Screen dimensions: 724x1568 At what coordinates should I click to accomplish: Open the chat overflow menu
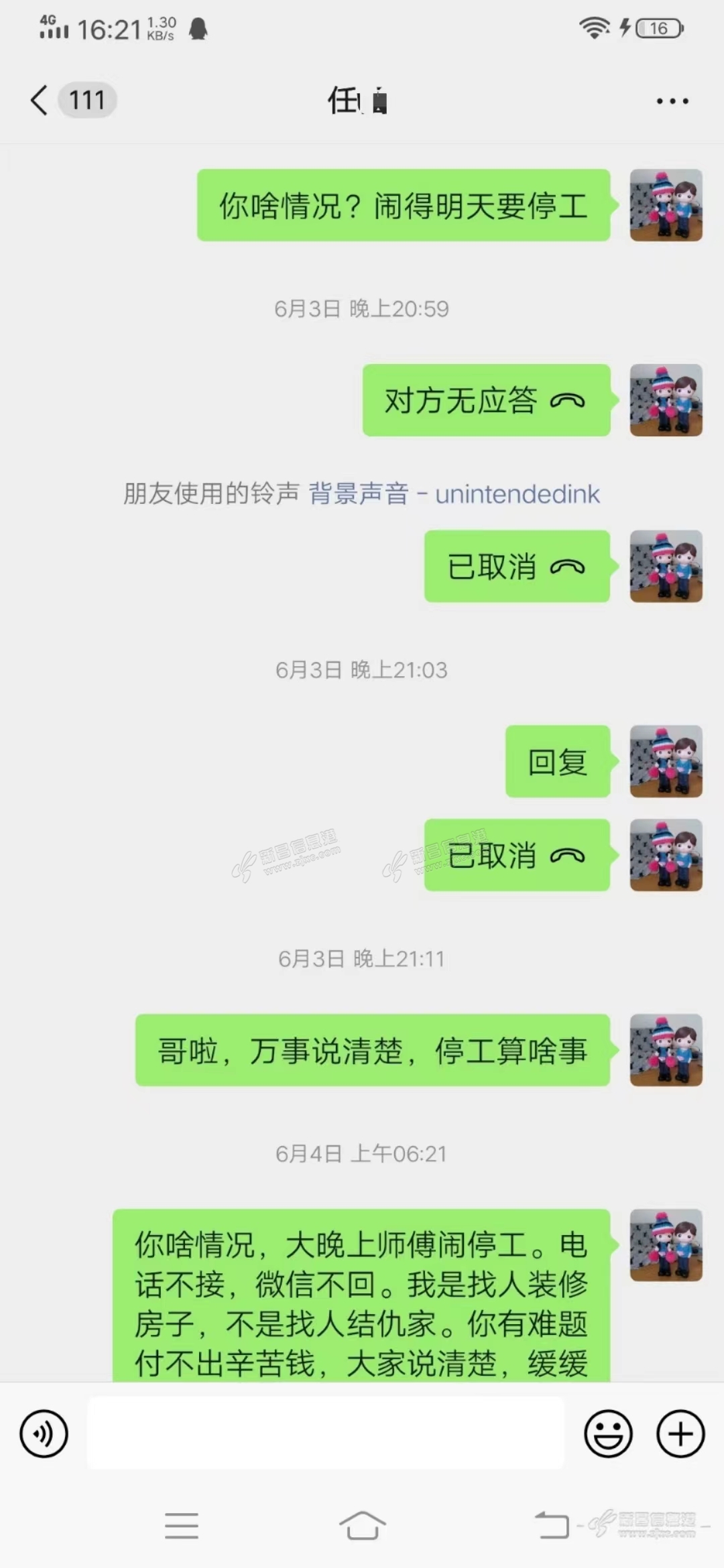672,101
